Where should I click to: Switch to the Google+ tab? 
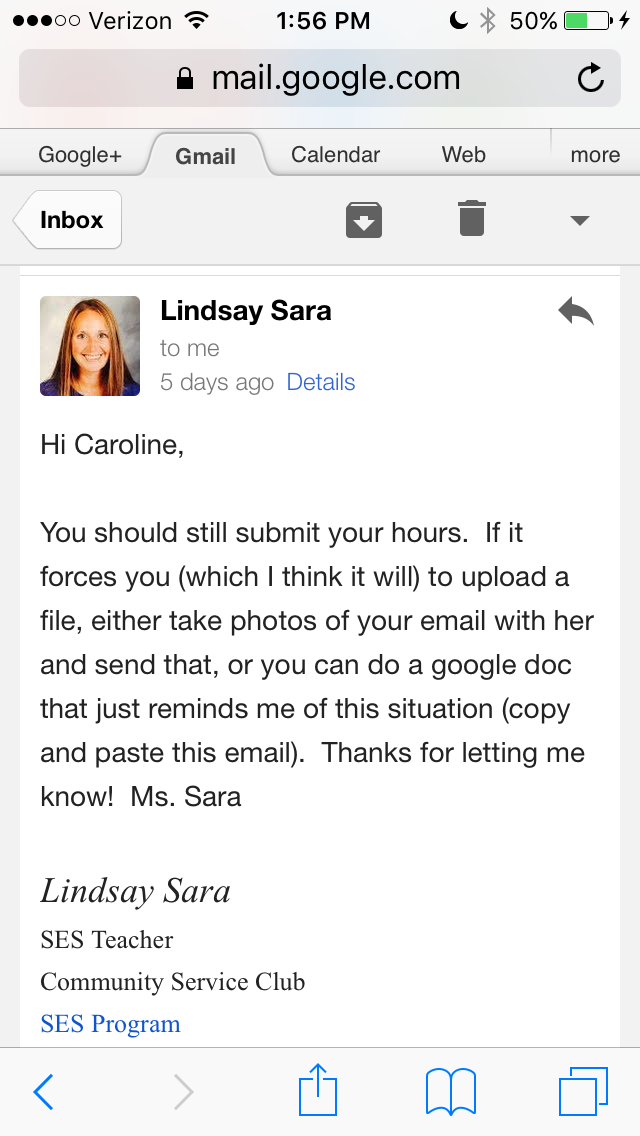point(80,155)
